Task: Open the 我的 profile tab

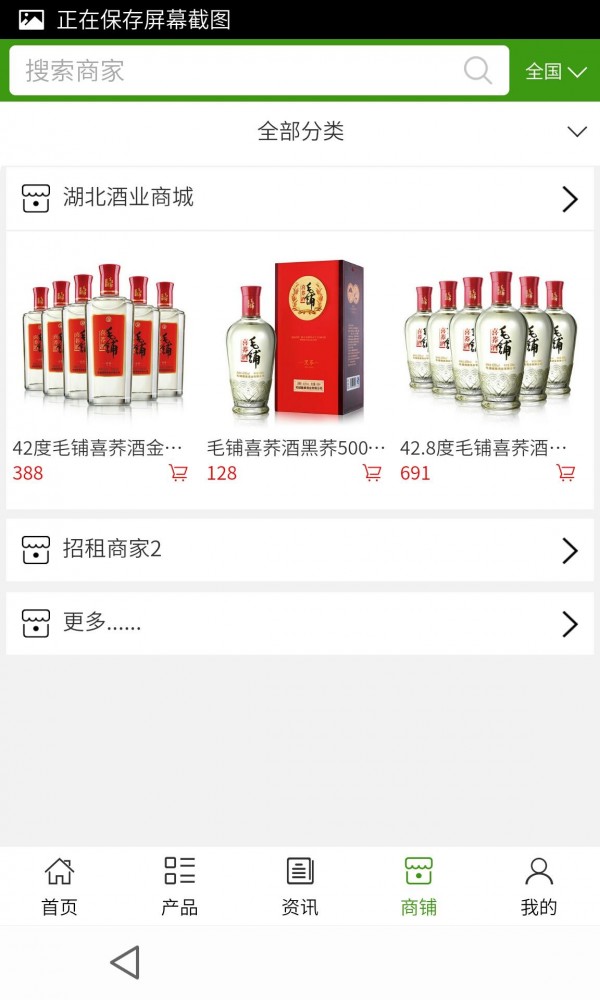Action: [x=539, y=886]
